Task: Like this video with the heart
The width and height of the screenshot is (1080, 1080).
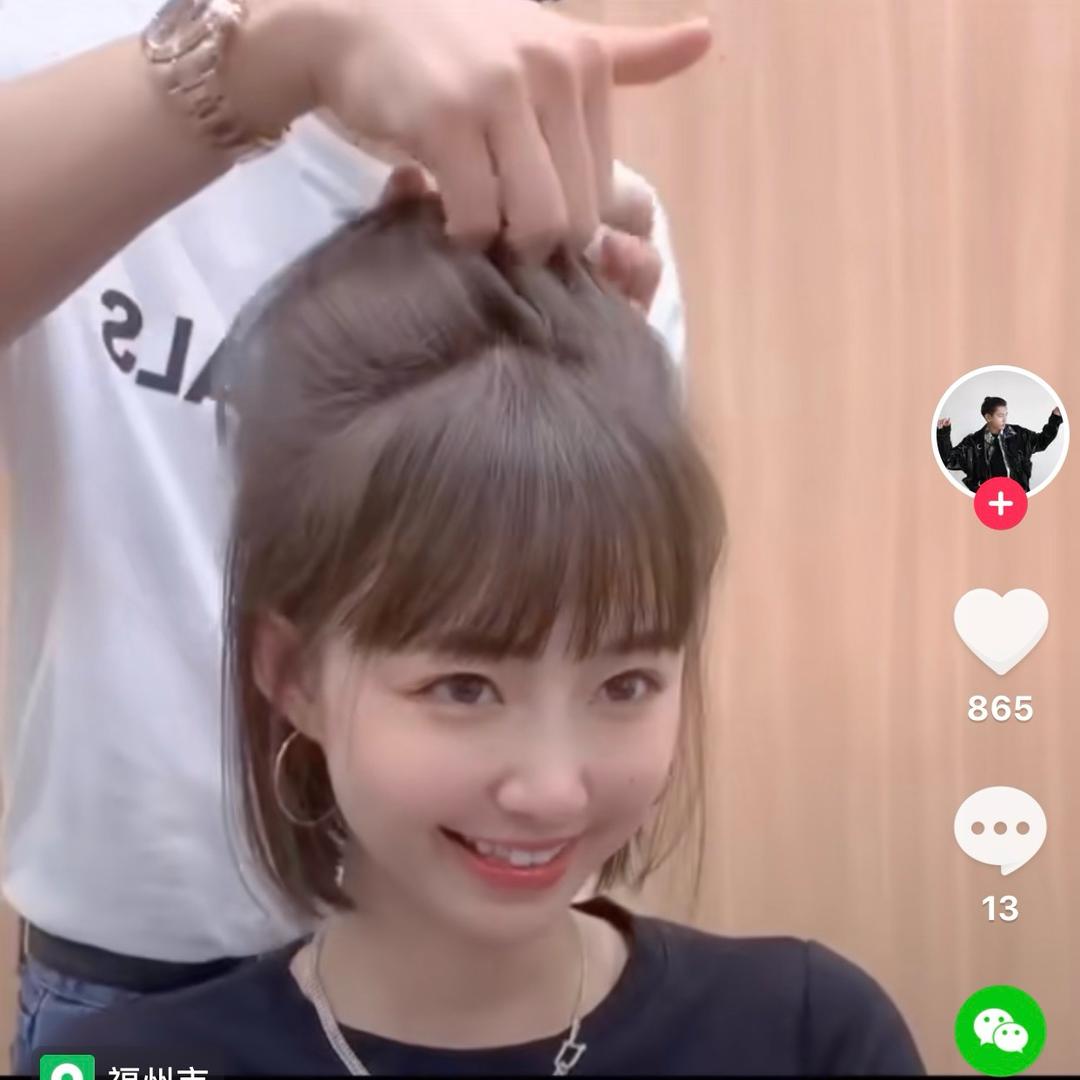Action: pos(1000,630)
